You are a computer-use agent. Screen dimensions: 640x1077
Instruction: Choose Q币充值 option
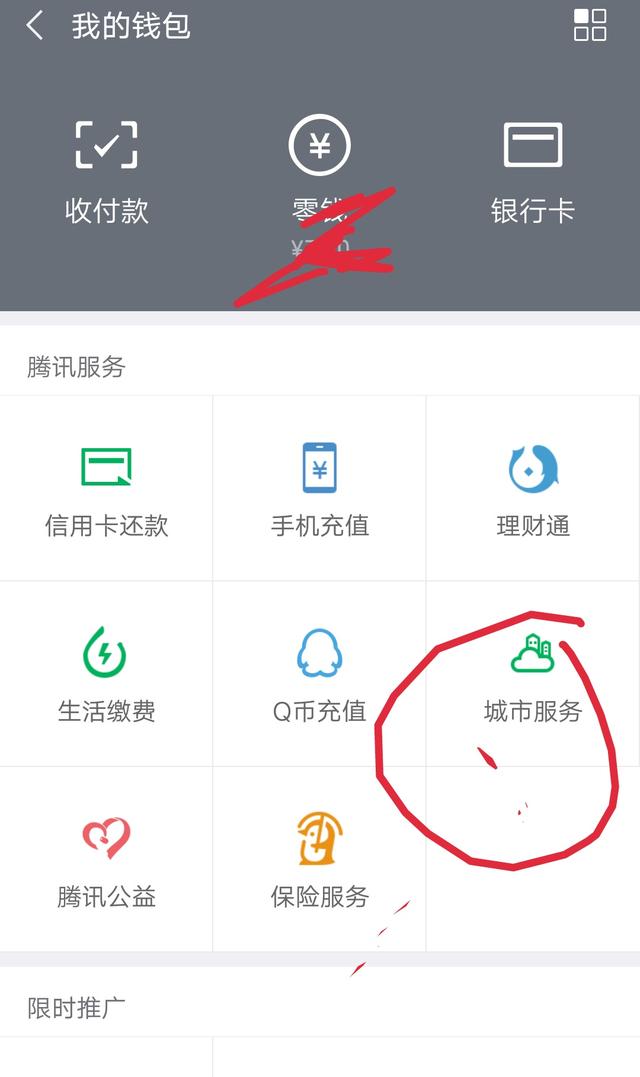coord(320,675)
